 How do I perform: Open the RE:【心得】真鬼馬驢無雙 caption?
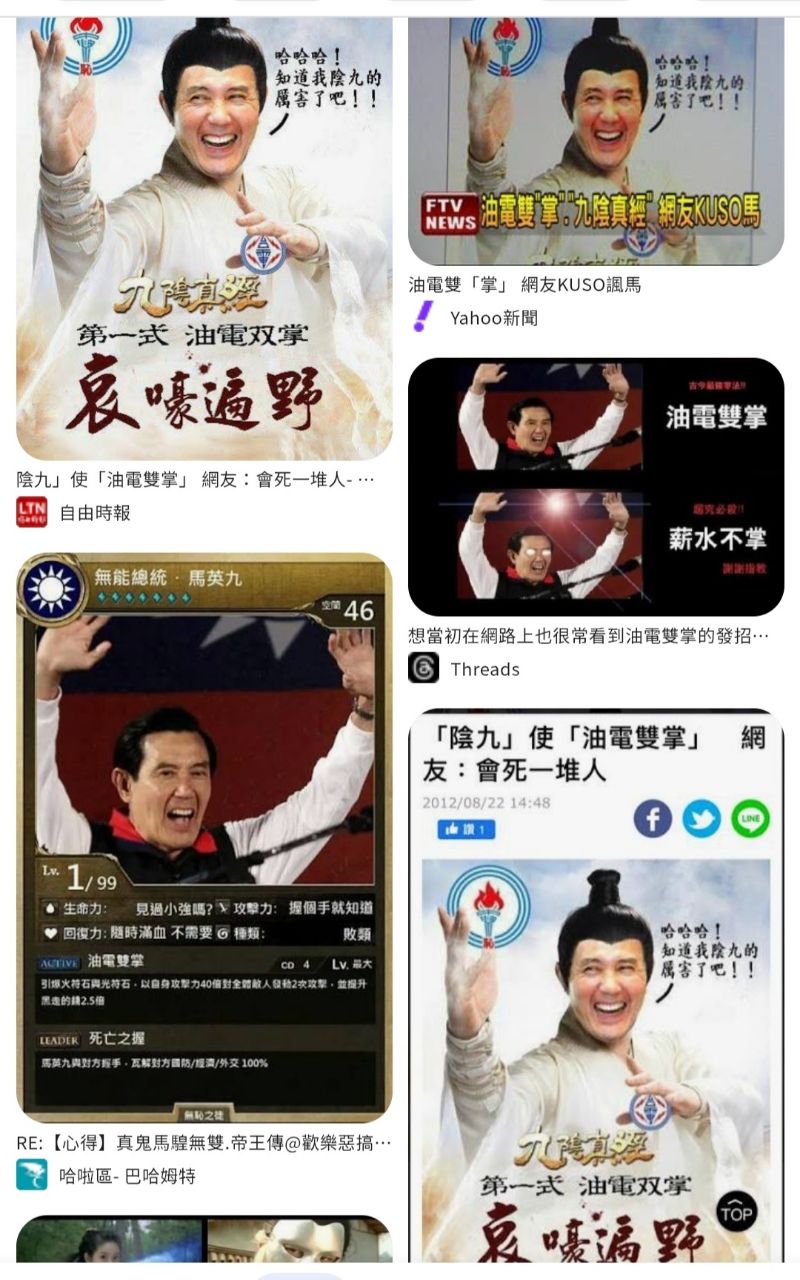click(204, 1141)
